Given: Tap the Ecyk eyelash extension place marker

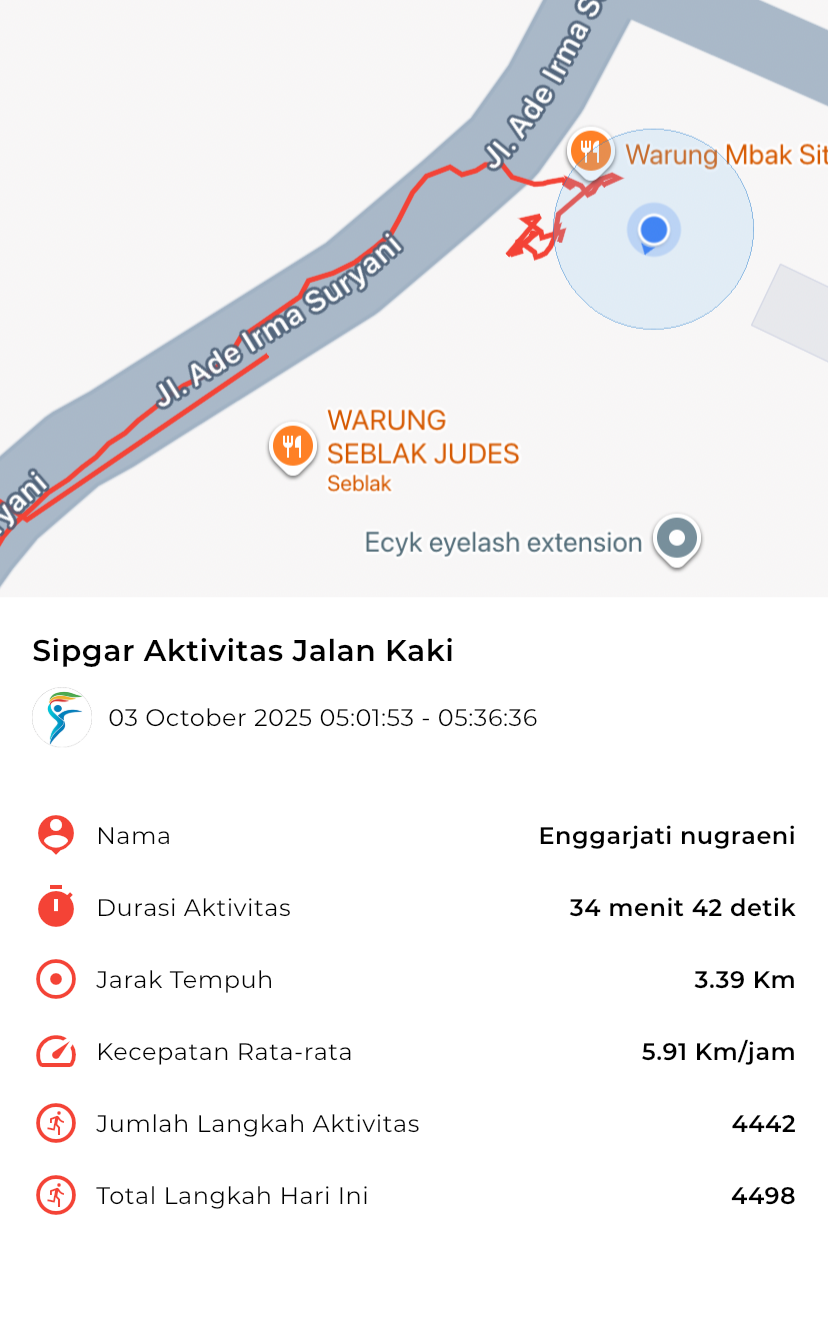Looking at the screenshot, I should (x=677, y=539).
